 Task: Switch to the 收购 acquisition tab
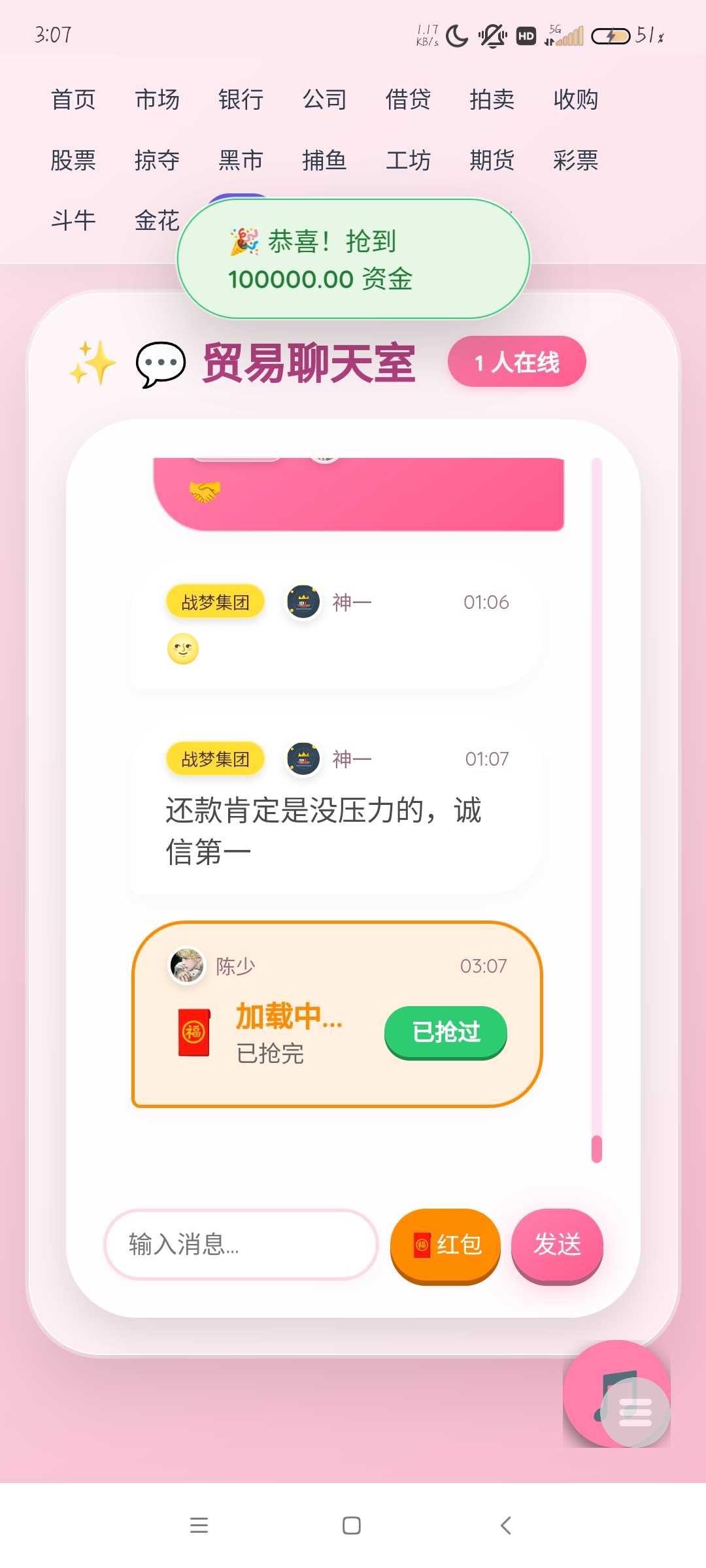[575, 99]
